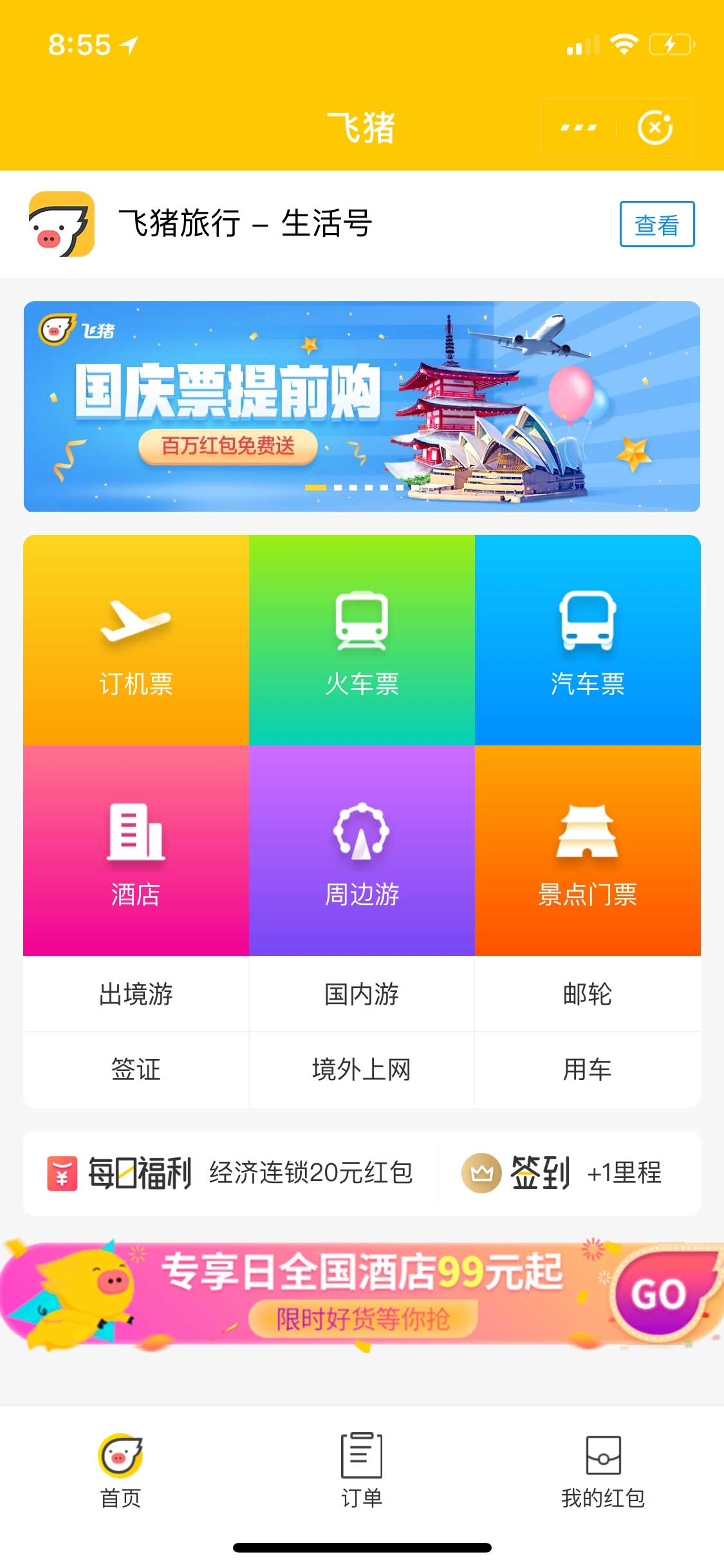The height and width of the screenshot is (1568, 724).
Task: Open 景点门票 attraction tickets
Action: click(588, 850)
